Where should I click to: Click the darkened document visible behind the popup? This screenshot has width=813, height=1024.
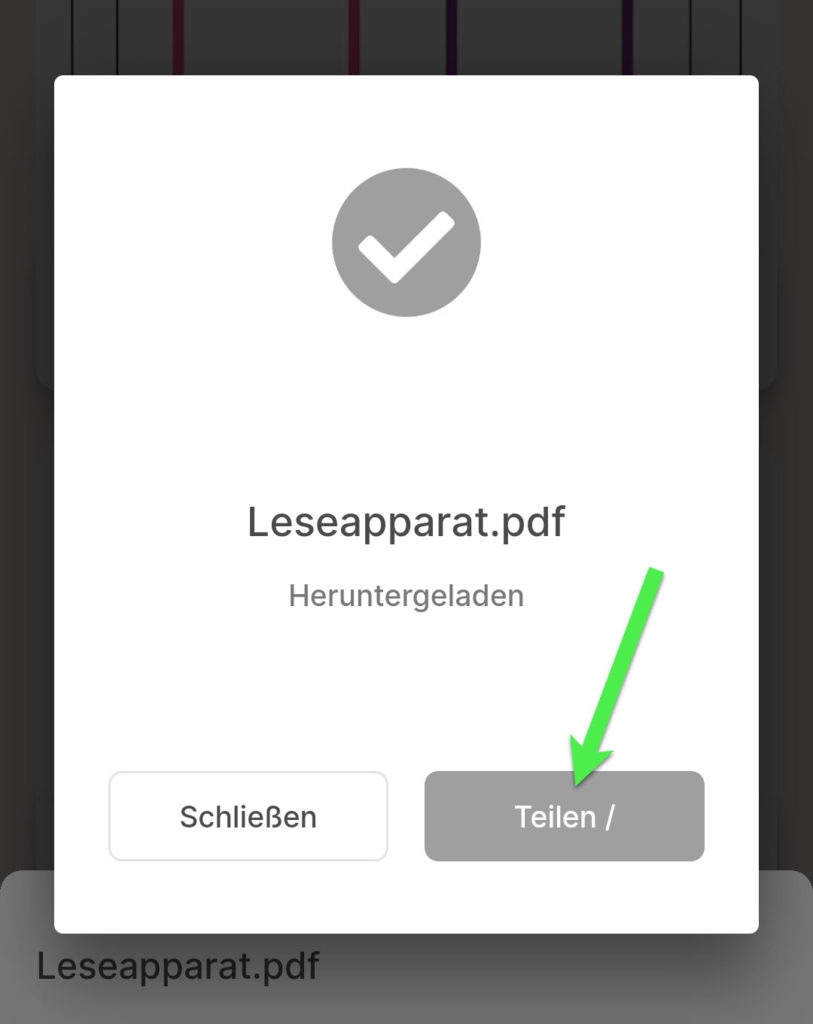click(x=406, y=35)
